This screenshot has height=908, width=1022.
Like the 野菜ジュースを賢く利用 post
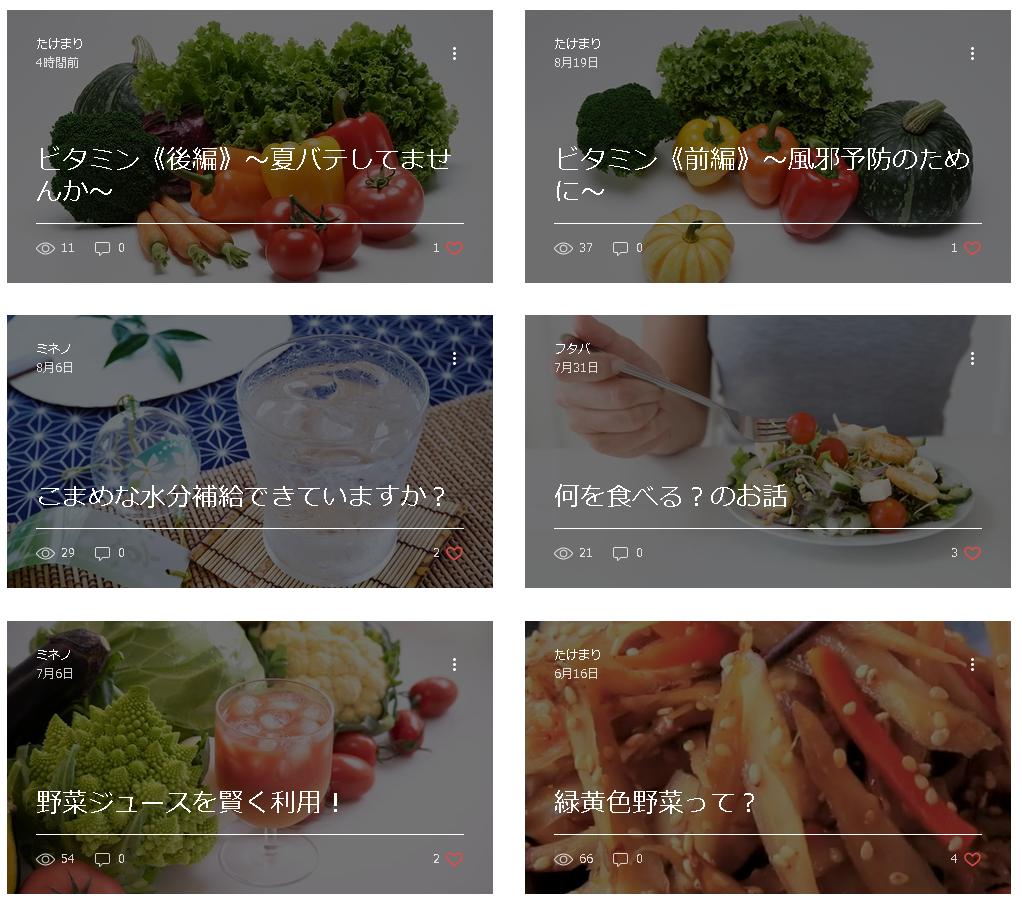tap(455, 859)
